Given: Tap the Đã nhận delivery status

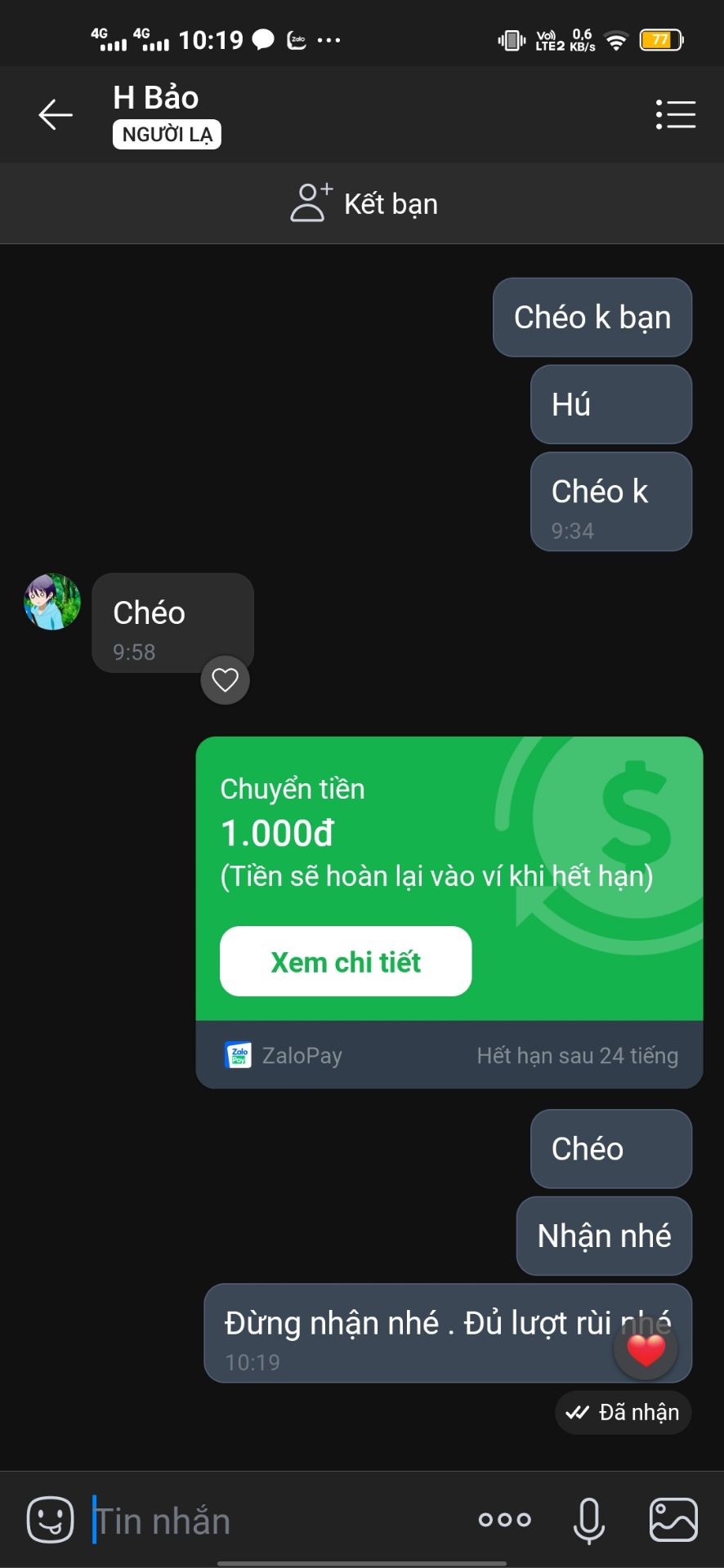Looking at the screenshot, I should coord(623,1412).
